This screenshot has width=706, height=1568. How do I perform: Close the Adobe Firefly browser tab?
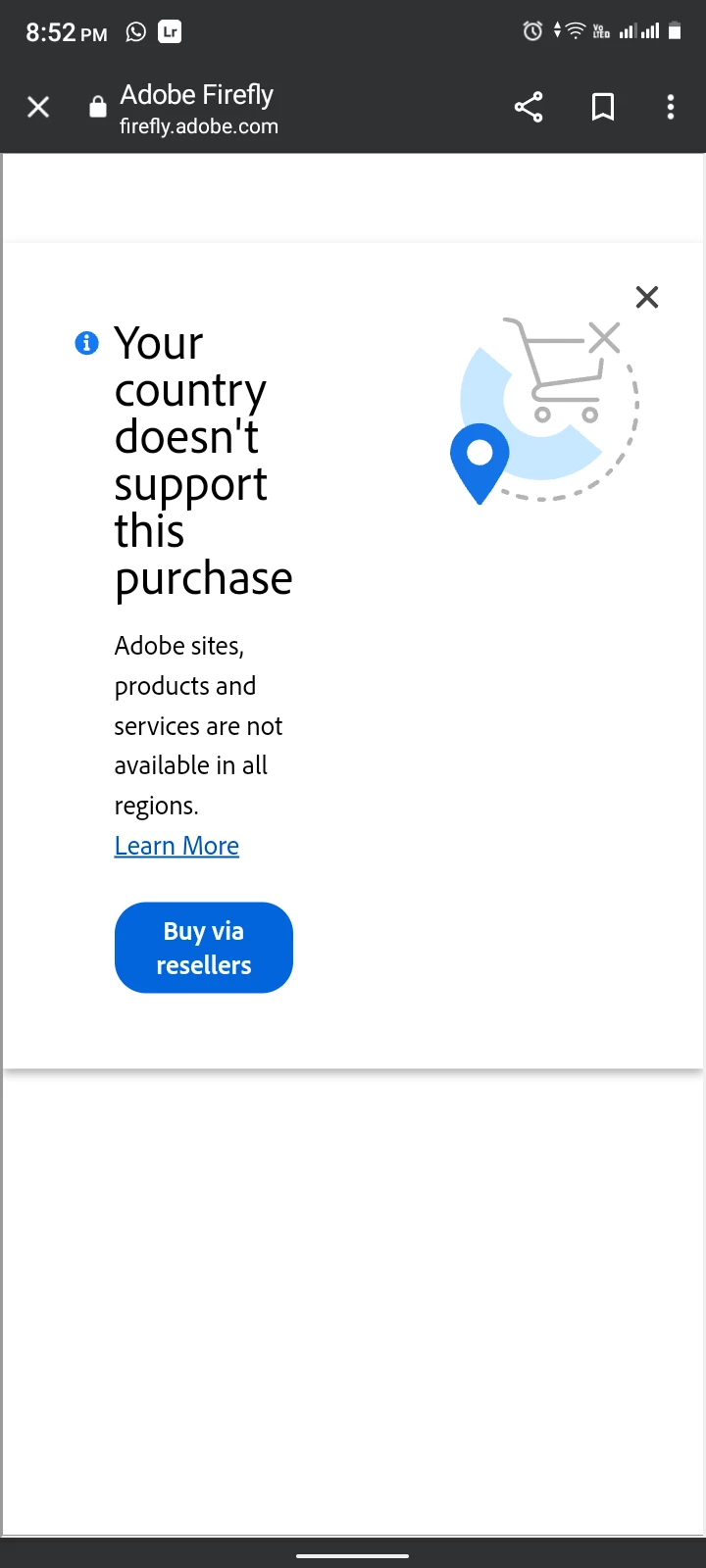click(x=38, y=107)
